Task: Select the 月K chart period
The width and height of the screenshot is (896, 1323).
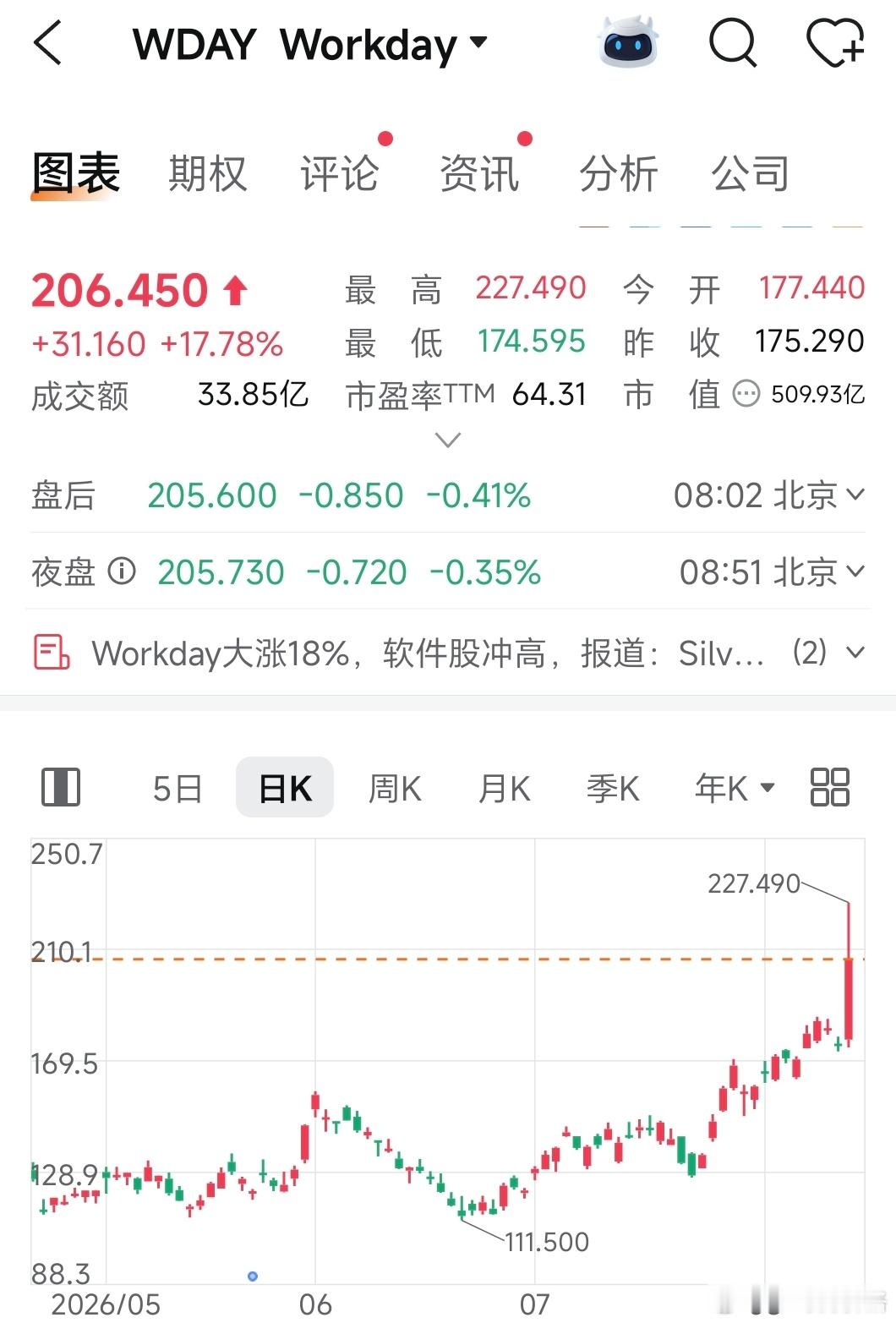Action: 504,789
